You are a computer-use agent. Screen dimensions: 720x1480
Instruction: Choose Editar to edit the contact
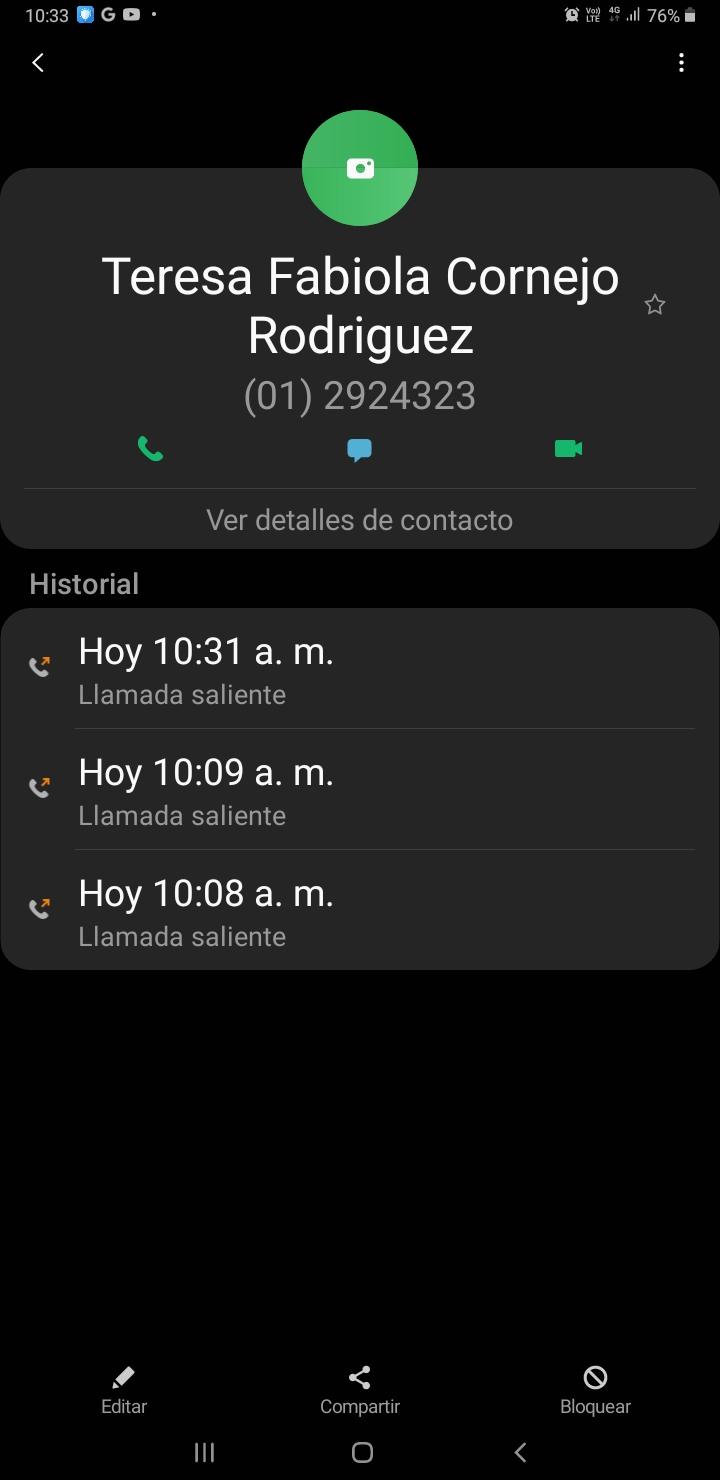point(124,1391)
